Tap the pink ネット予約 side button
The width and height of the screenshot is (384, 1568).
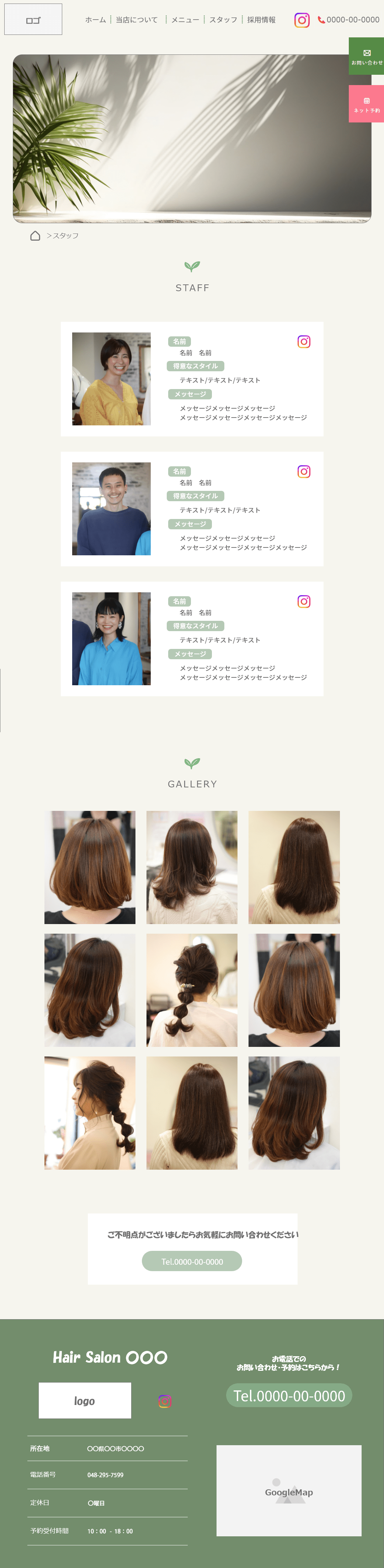coord(366,104)
